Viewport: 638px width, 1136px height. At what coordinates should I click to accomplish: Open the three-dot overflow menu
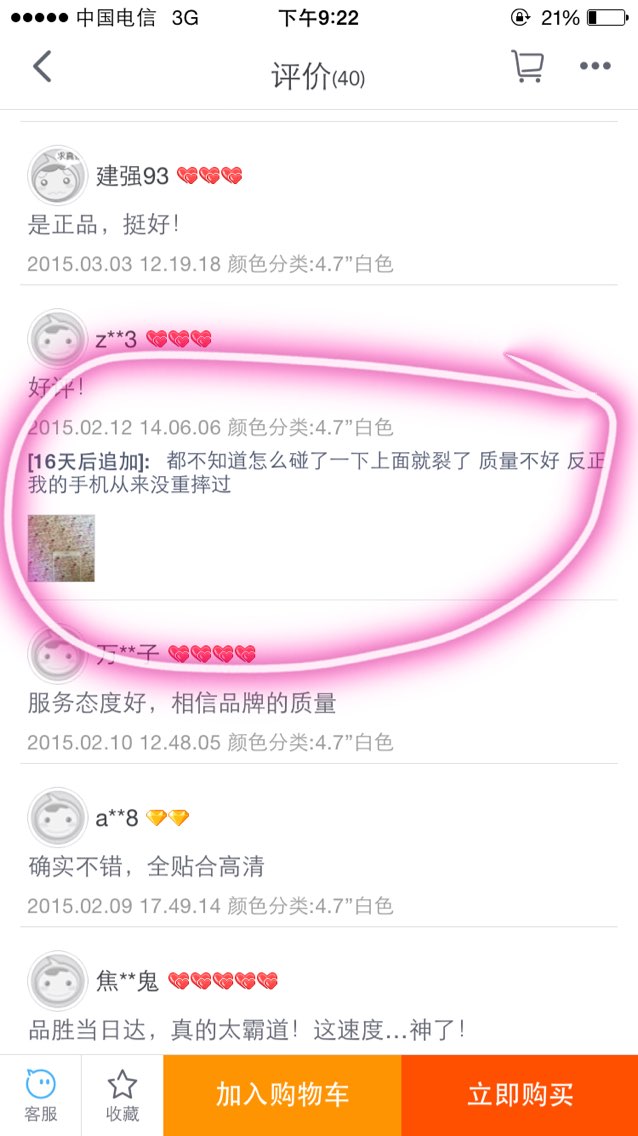(x=595, y=66)
